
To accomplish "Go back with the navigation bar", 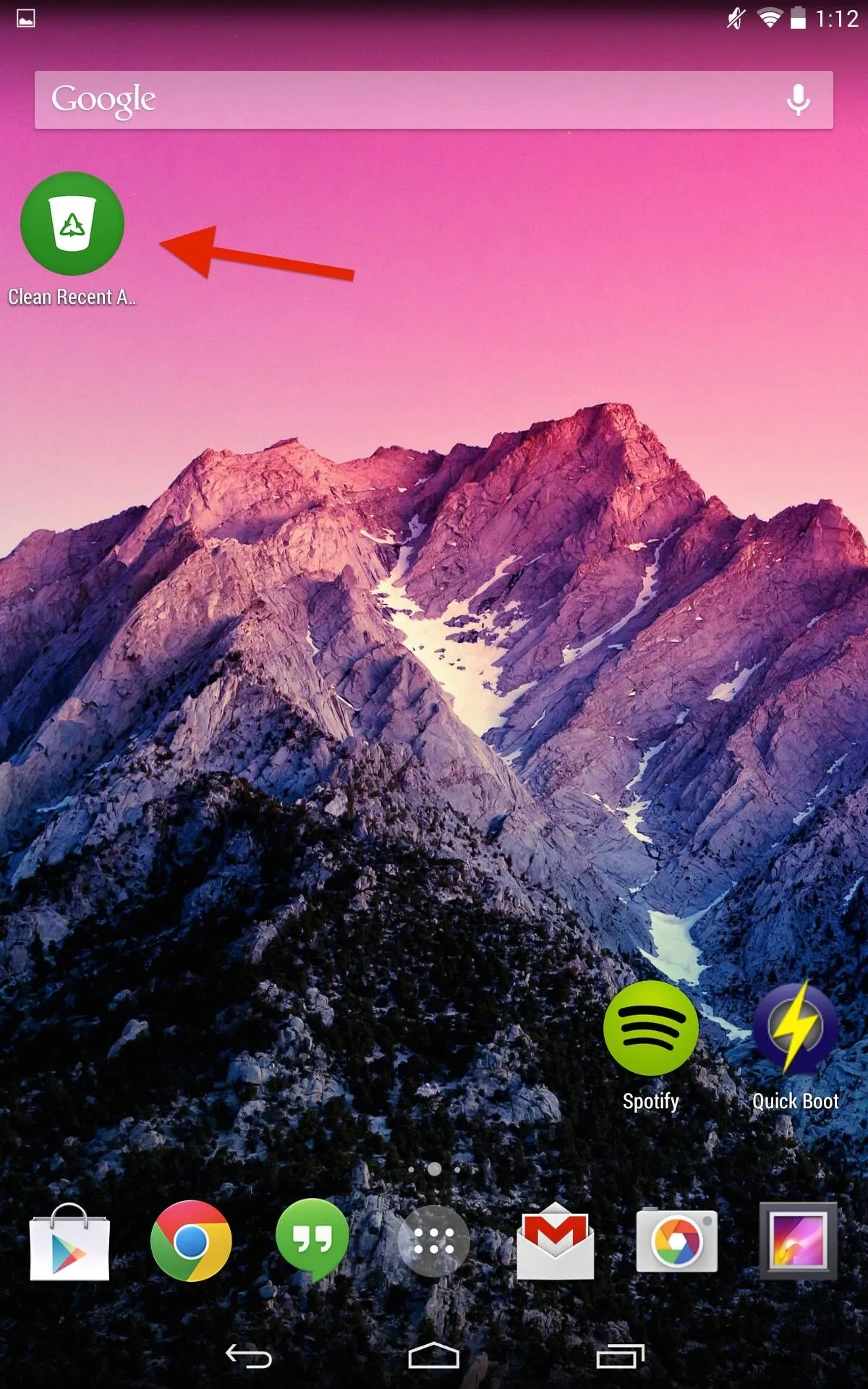I will pos(249,1356).
